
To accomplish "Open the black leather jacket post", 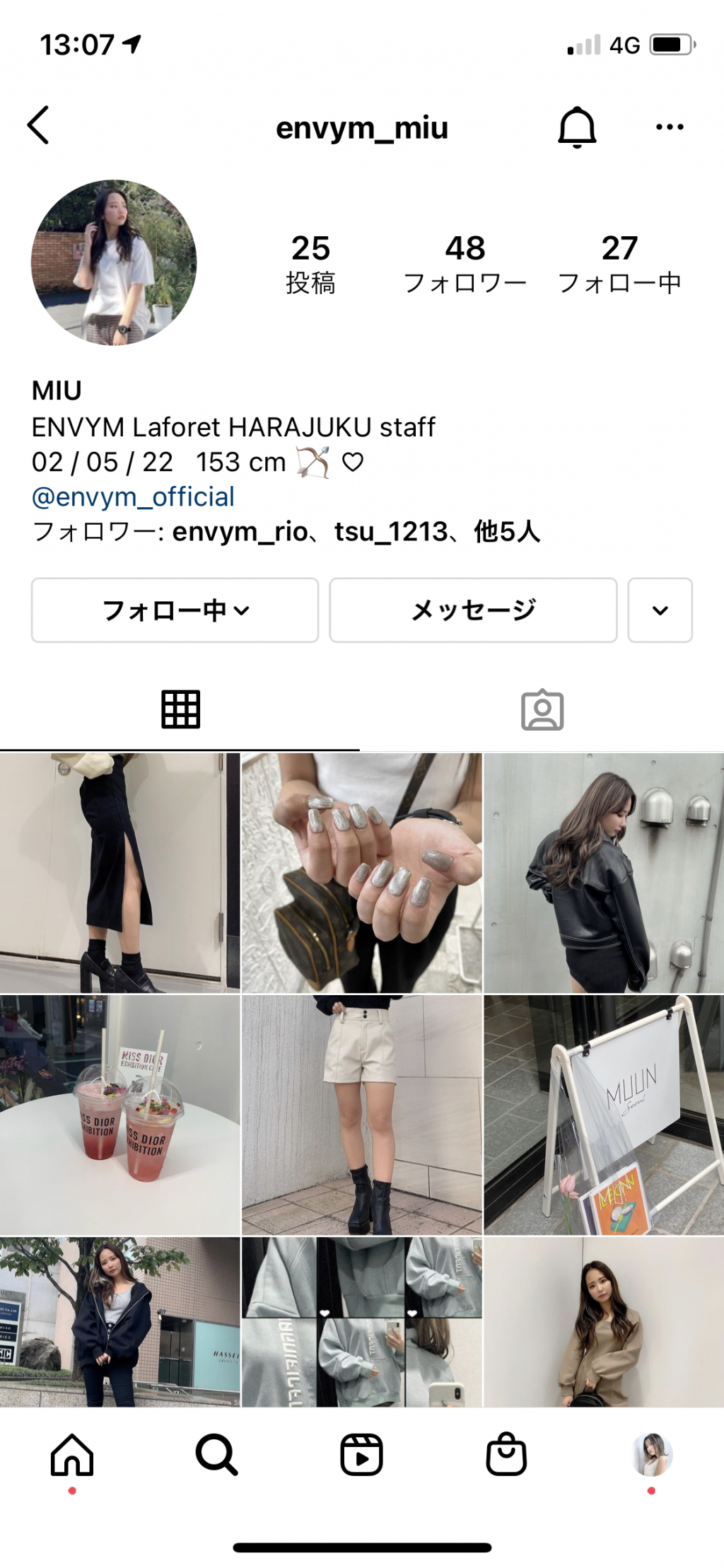I will tap(604, 872).
